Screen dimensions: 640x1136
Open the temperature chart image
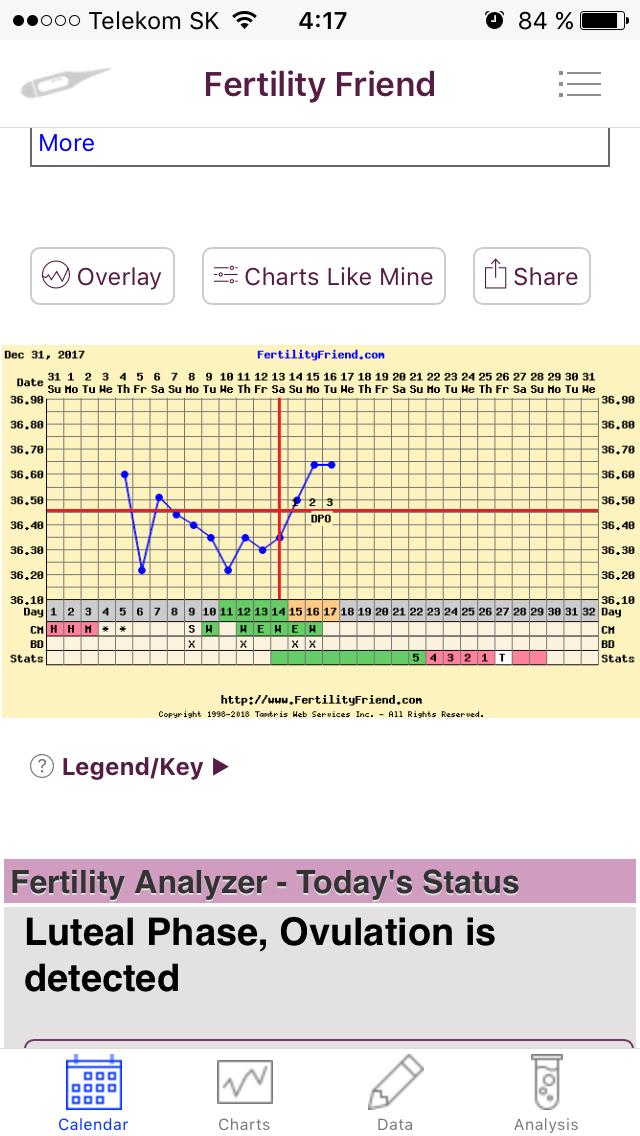coord(320,531)
